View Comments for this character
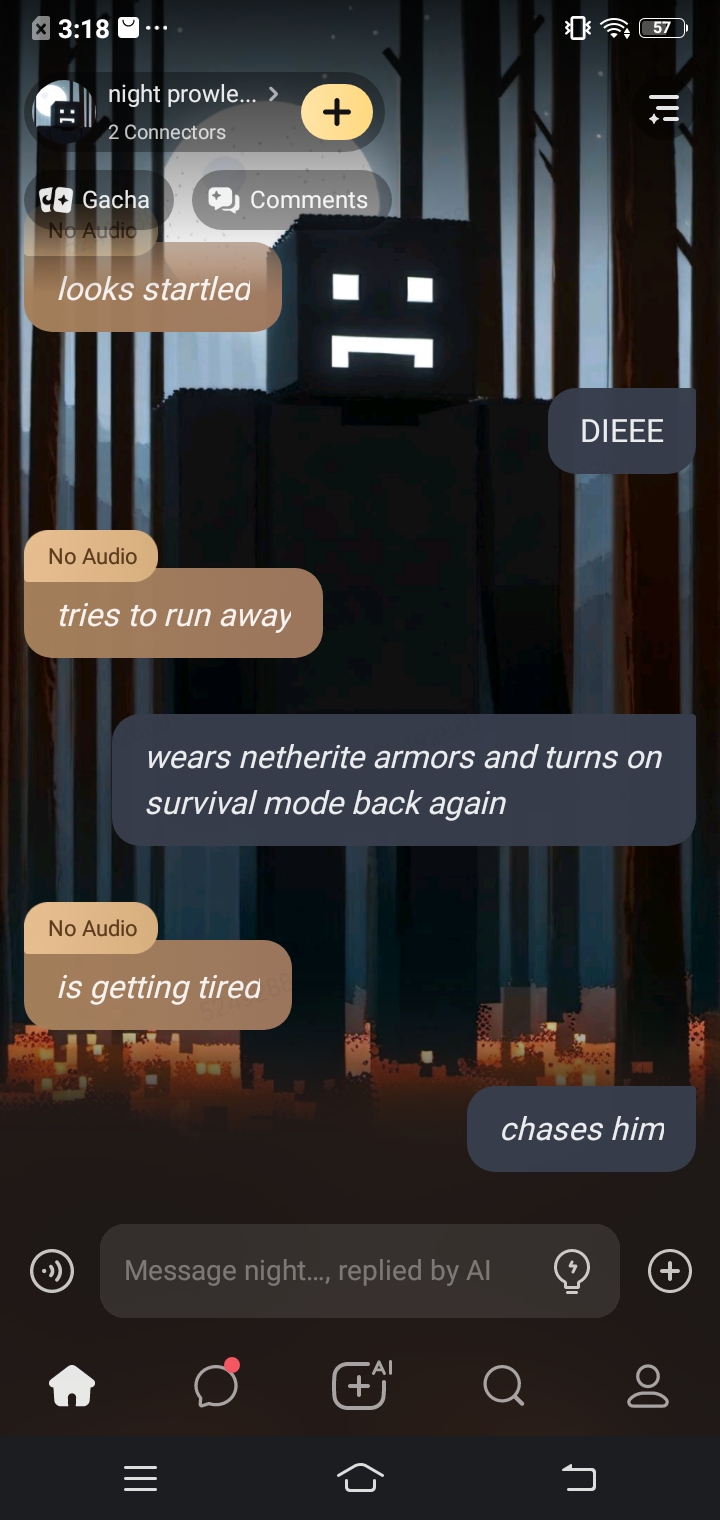 point(291,200)
